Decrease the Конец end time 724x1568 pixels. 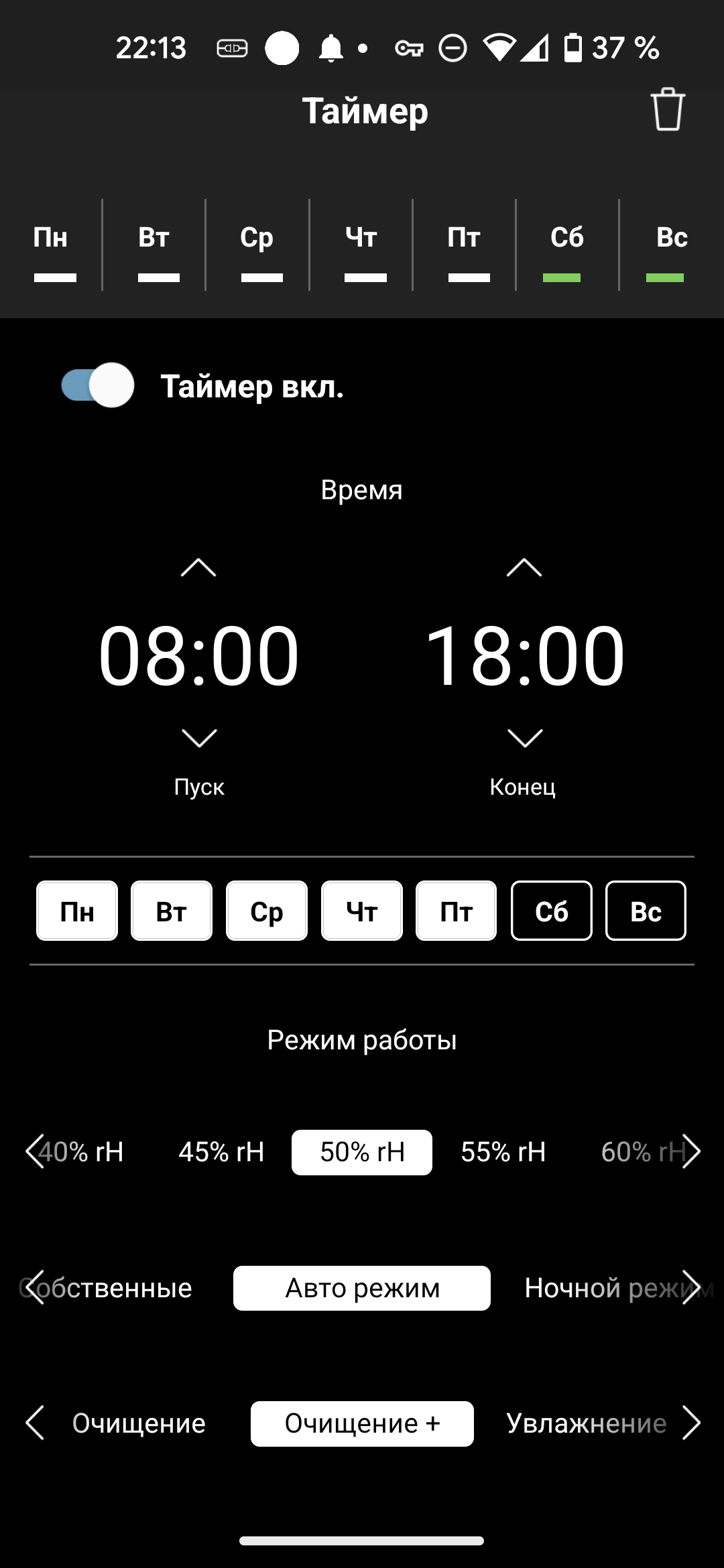[525, 738]
